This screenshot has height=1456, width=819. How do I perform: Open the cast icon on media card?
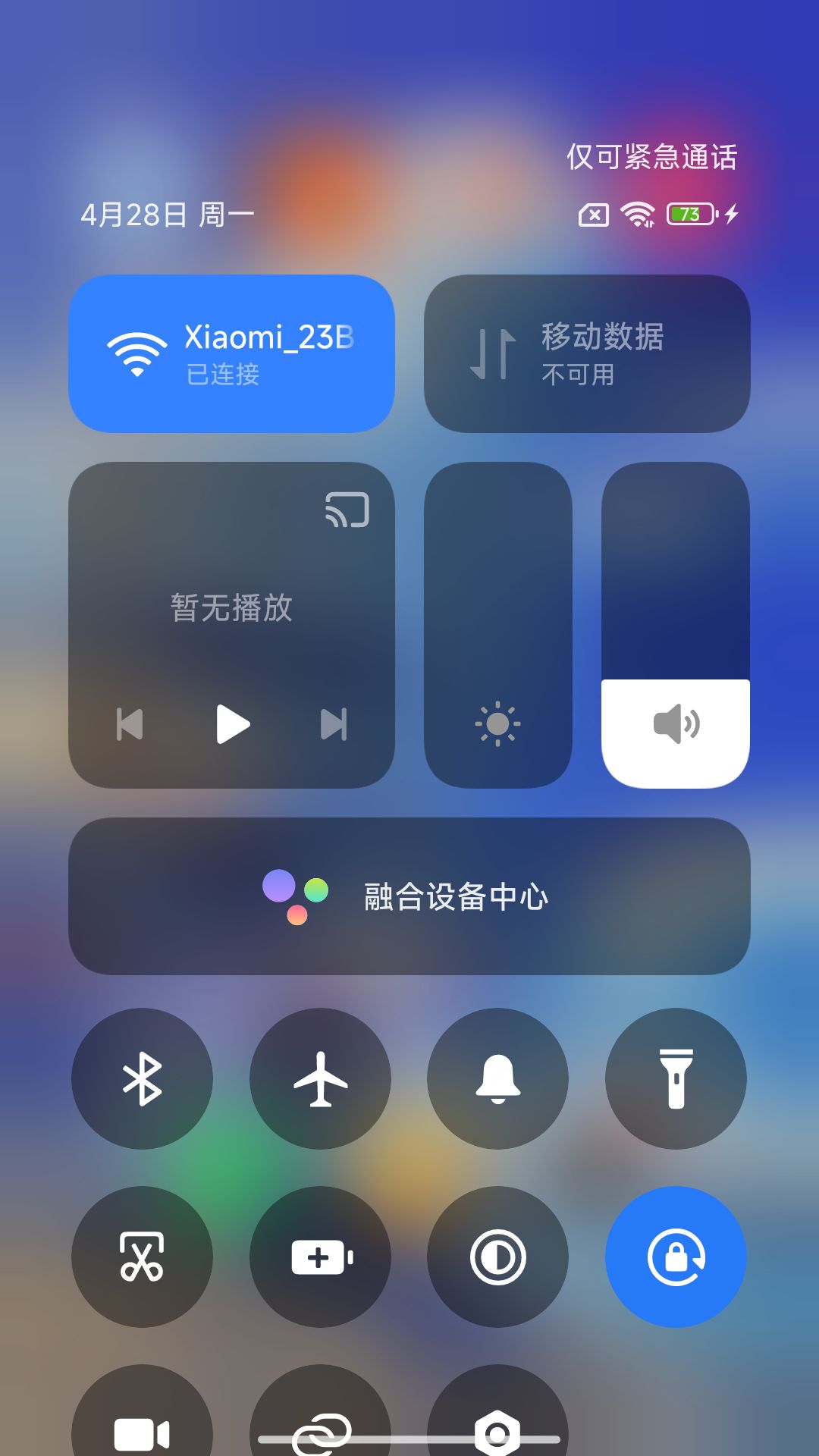(347, 510)
